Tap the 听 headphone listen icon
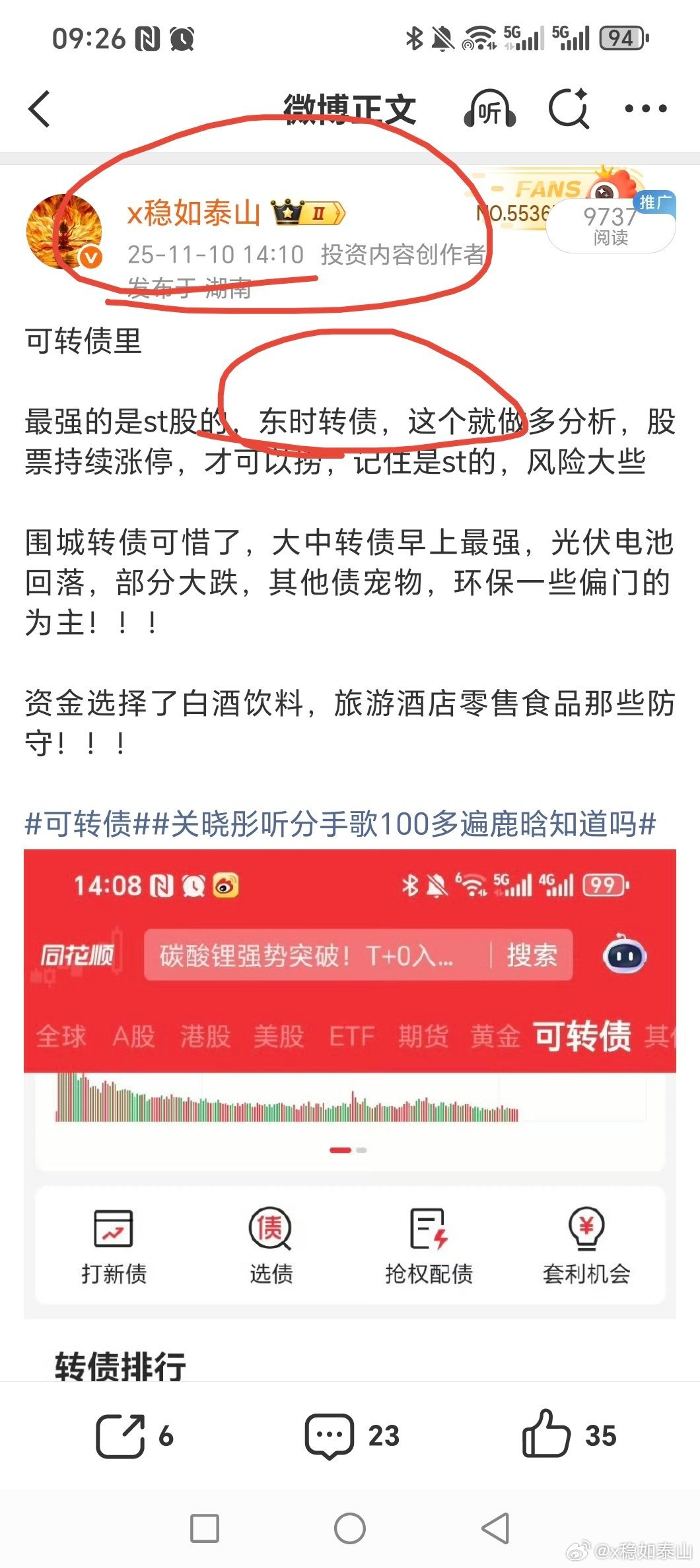 pyautogui.click(x=490, y=108)
